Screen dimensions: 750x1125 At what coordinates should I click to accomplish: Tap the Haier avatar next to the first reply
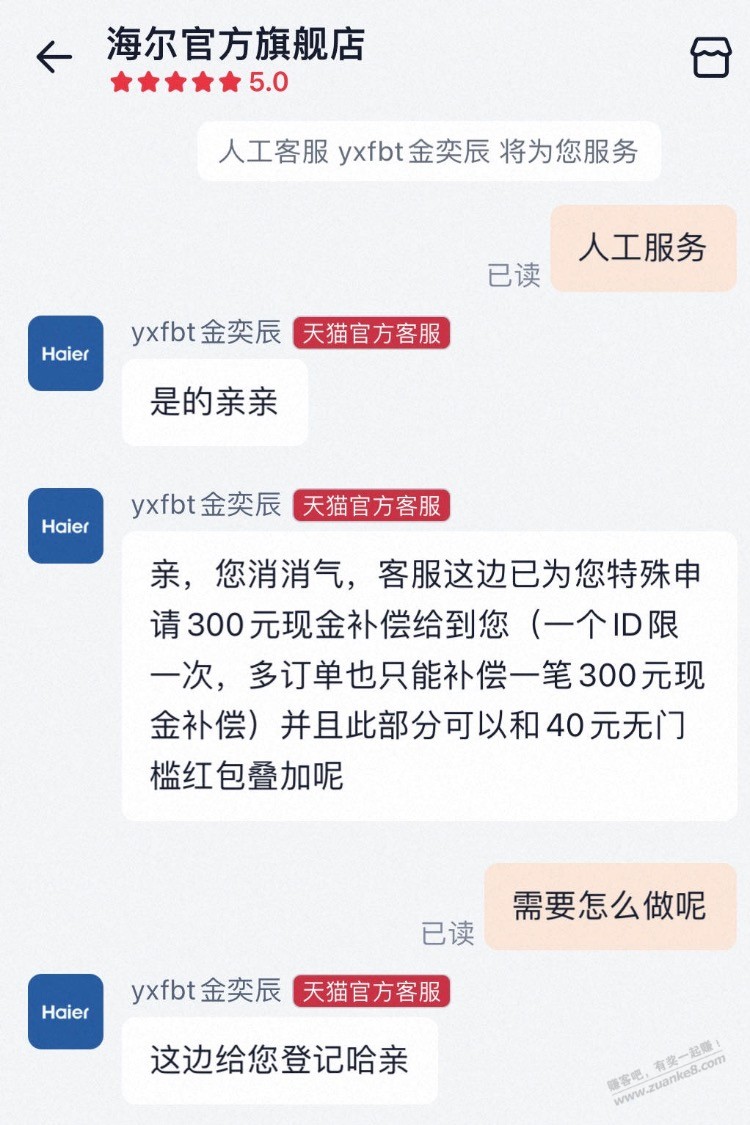(65, 353)
